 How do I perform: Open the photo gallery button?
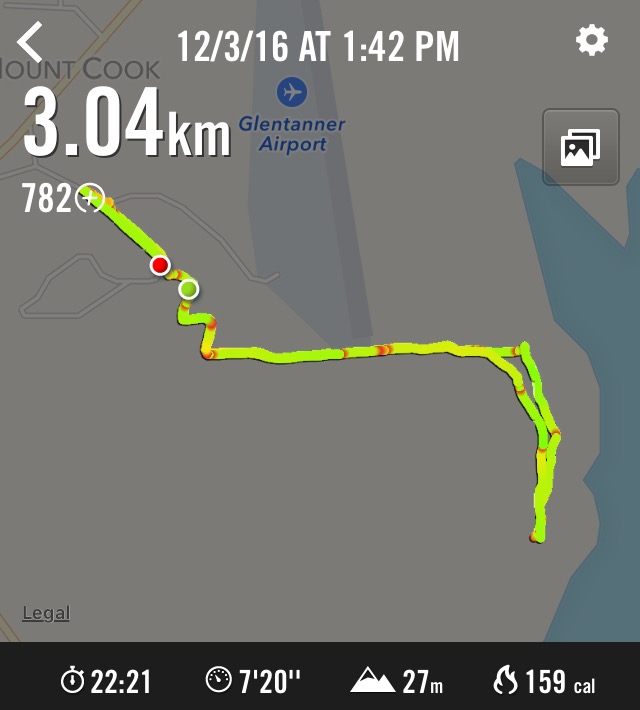click(580, 147)
